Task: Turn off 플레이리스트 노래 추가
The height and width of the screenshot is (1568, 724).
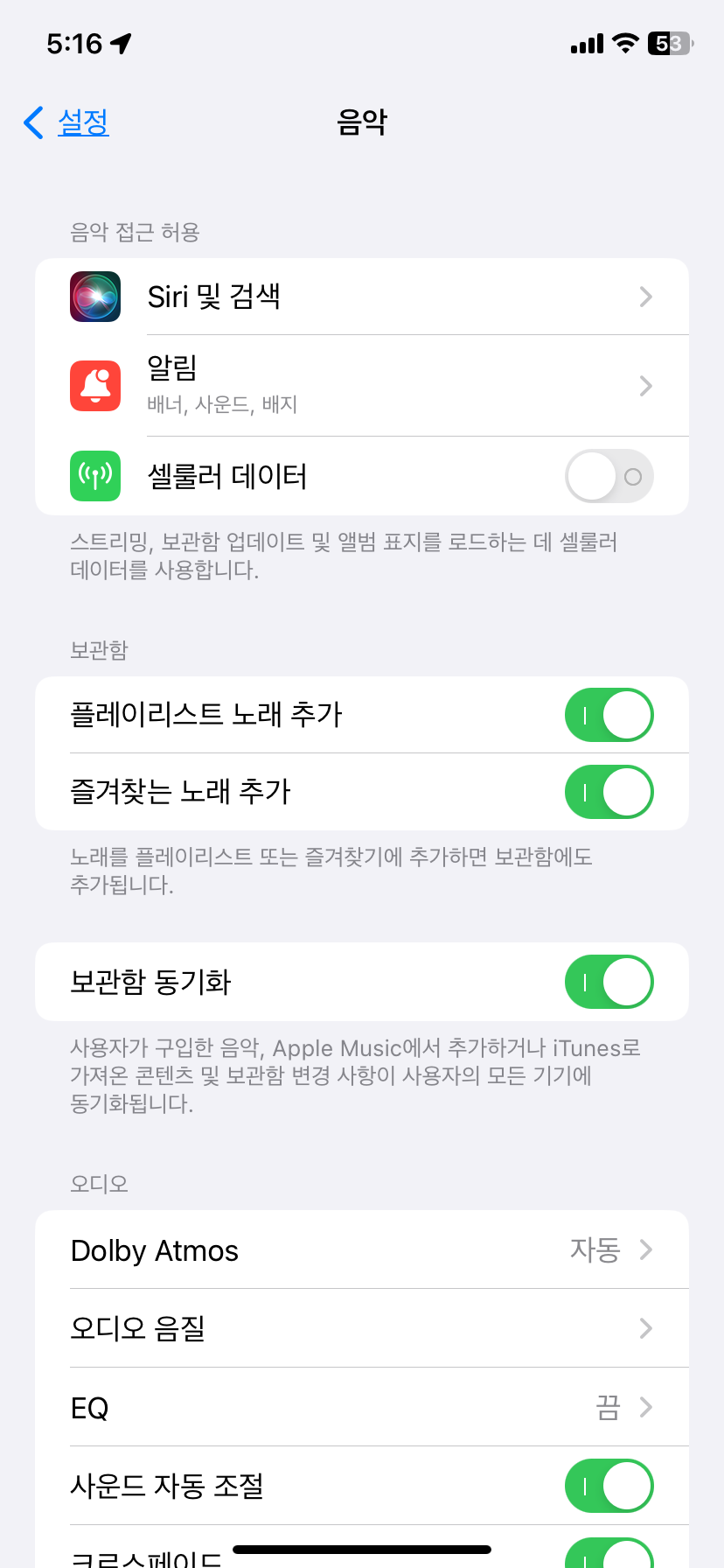Action: coord(609,715)
